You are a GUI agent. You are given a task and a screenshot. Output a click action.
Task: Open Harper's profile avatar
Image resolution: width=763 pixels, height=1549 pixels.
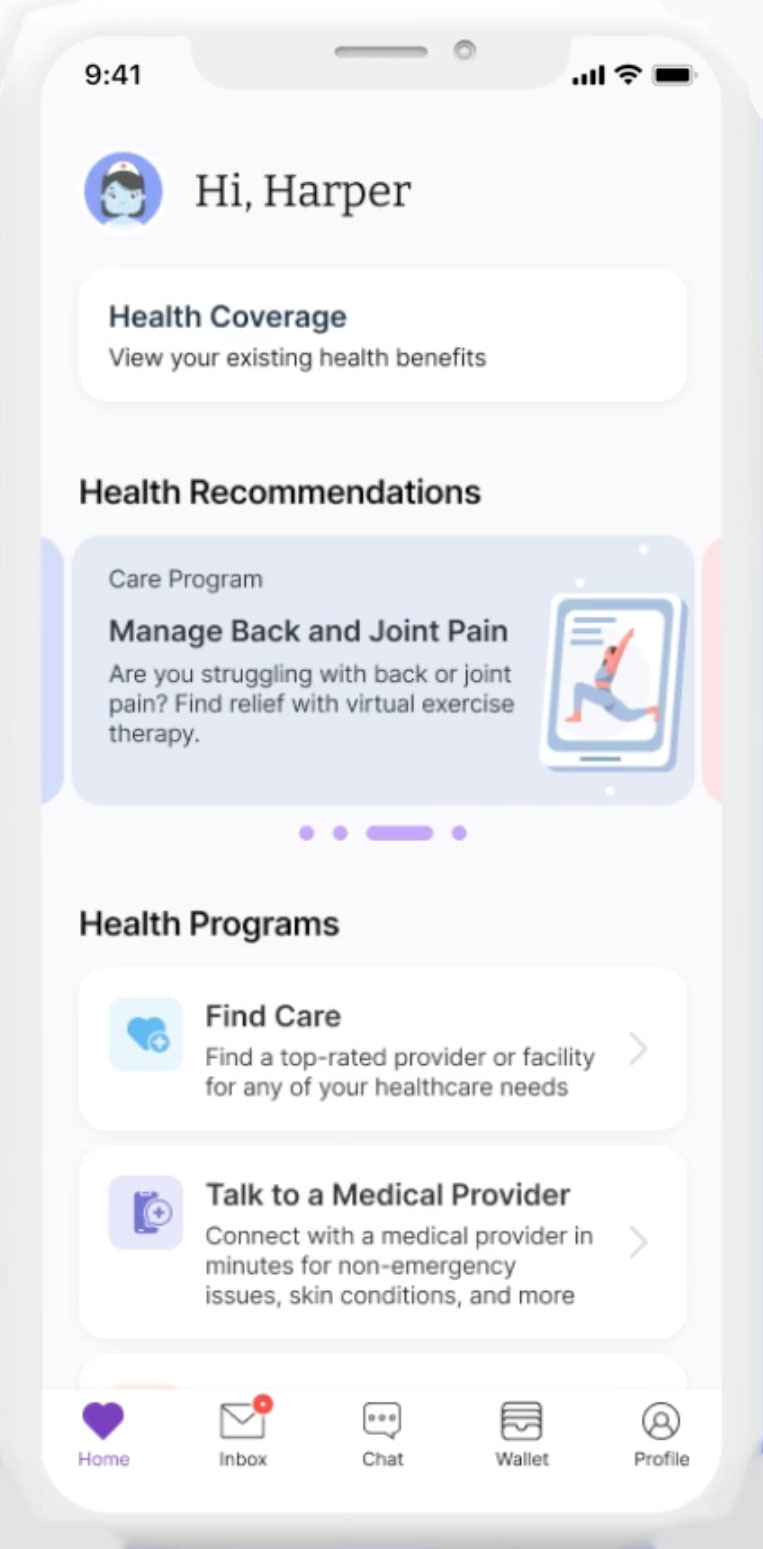pos(123,190)
